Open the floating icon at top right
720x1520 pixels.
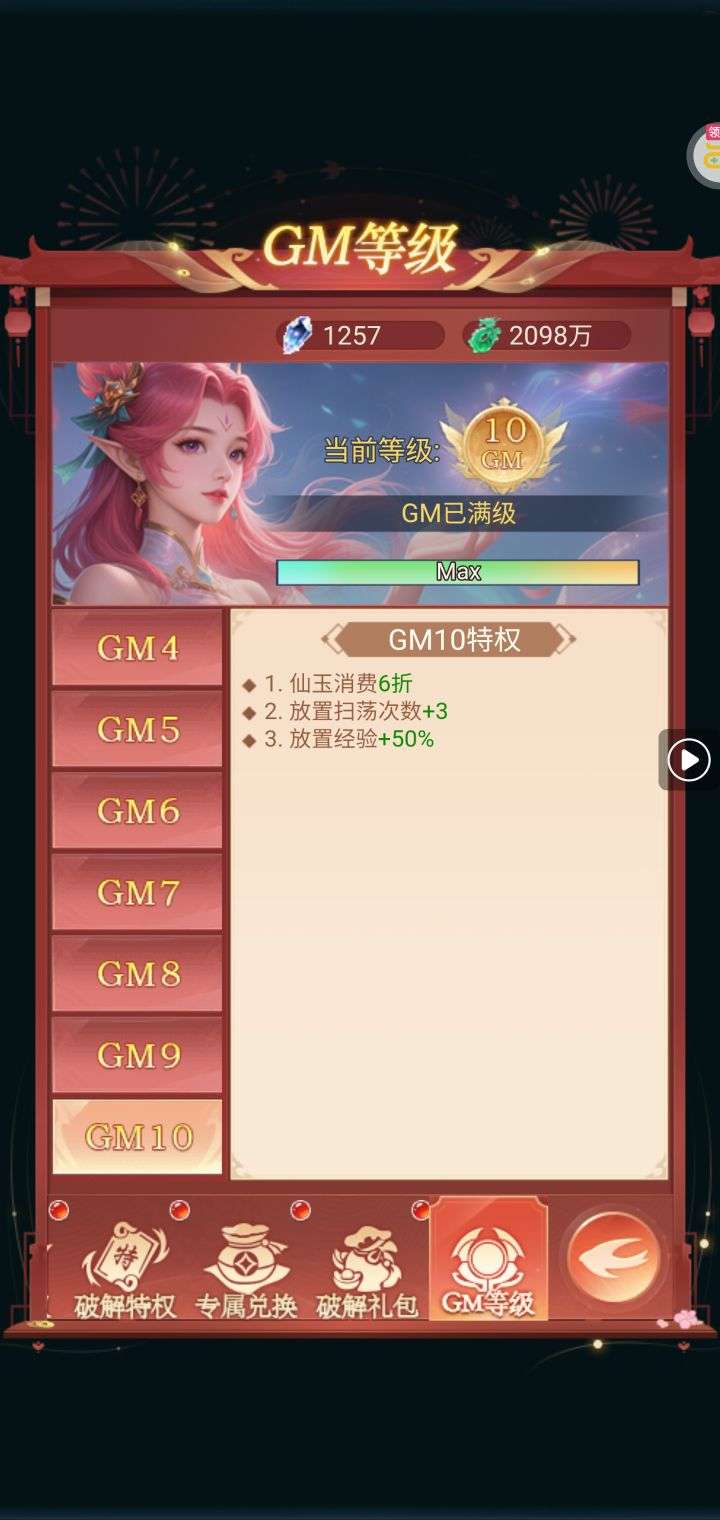point(706,155)
